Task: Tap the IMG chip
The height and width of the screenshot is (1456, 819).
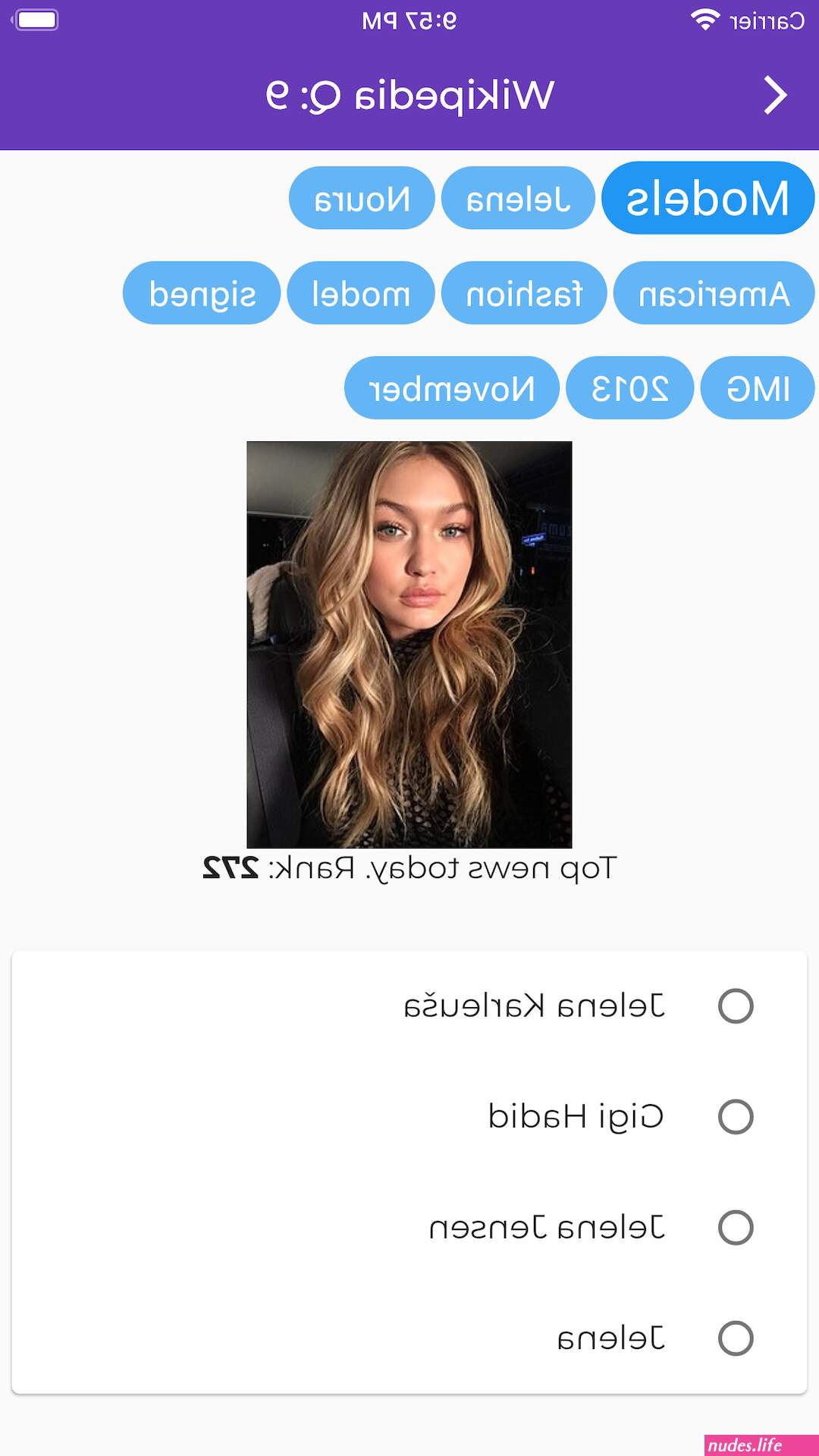Action: [758, 388]
